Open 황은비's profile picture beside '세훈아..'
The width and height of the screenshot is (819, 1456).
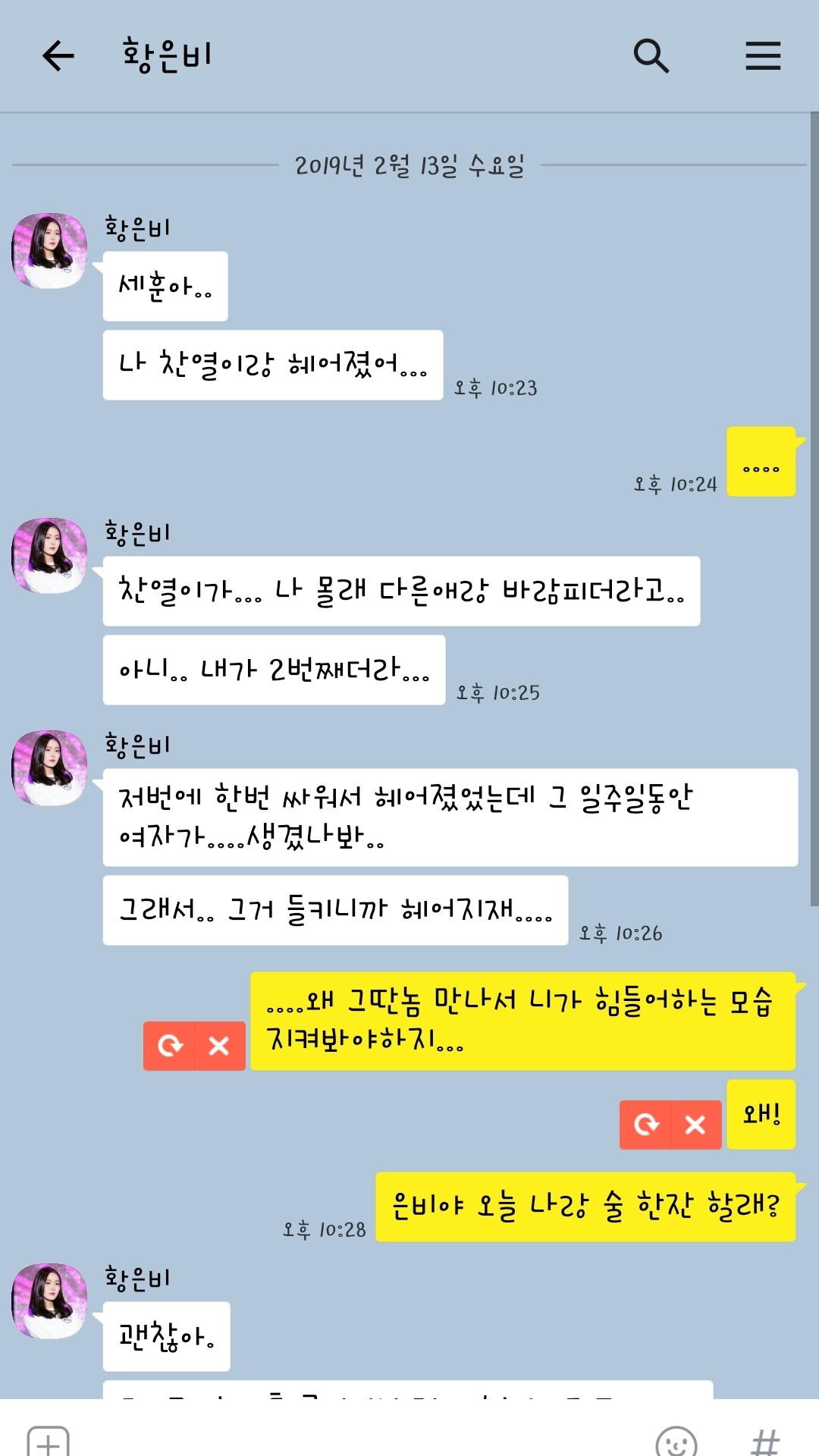pos(50,251)
